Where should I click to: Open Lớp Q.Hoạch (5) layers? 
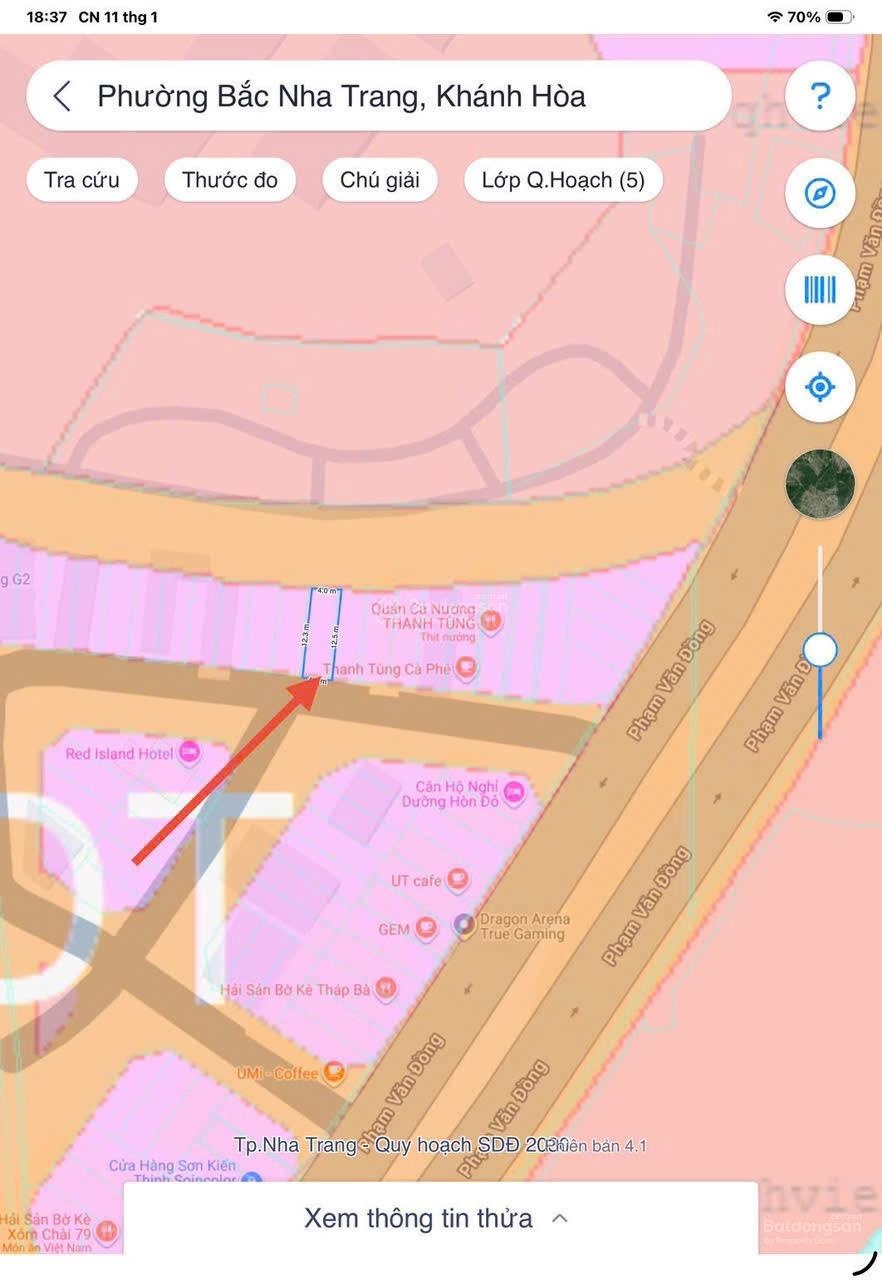pyautogui.click(x=563, y=180)
